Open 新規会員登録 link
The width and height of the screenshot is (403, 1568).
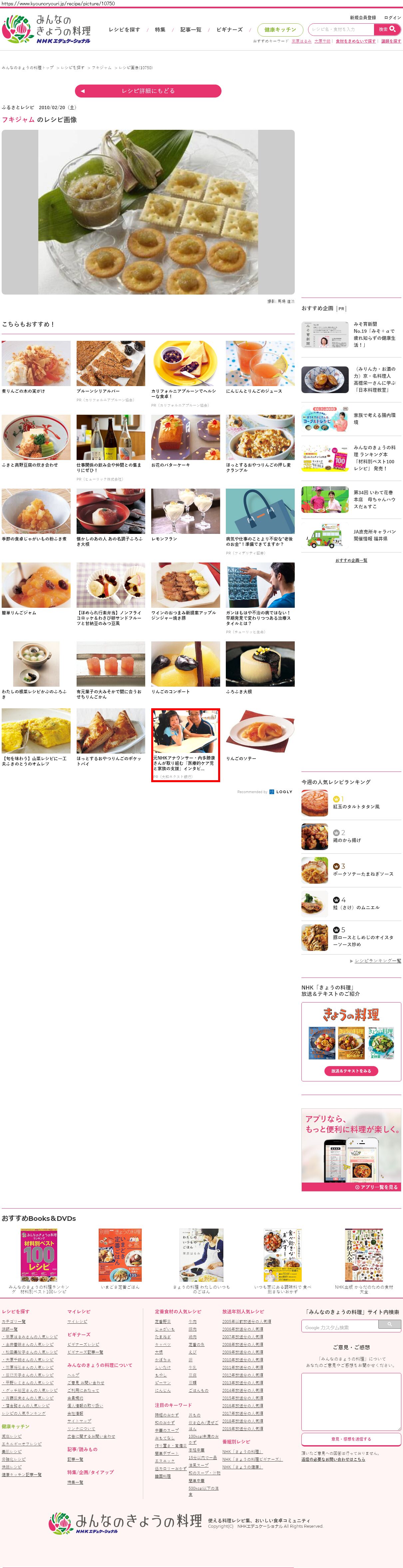[x=363, y=18]
